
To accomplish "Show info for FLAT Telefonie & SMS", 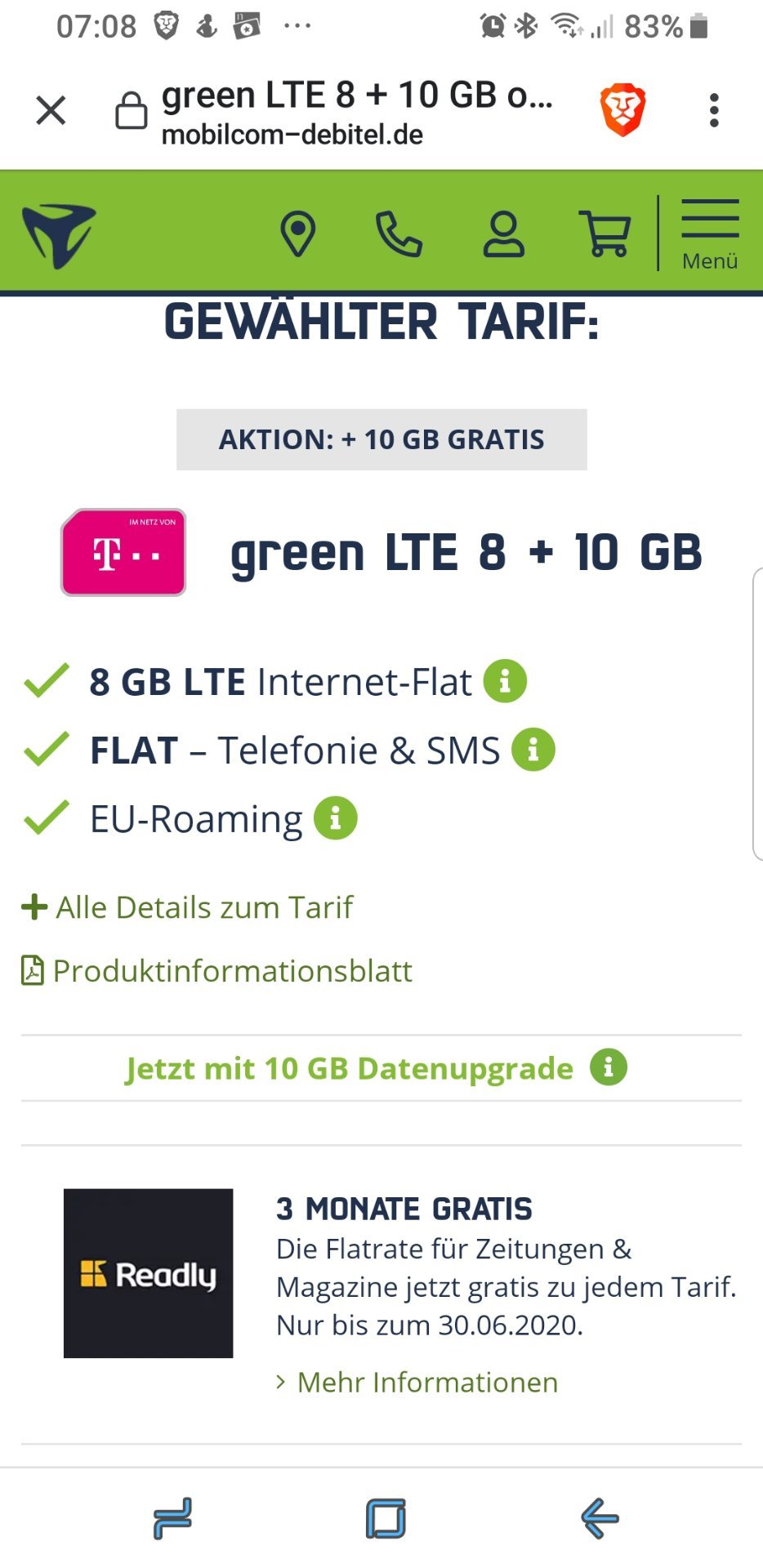I will (x=533, y=749).
